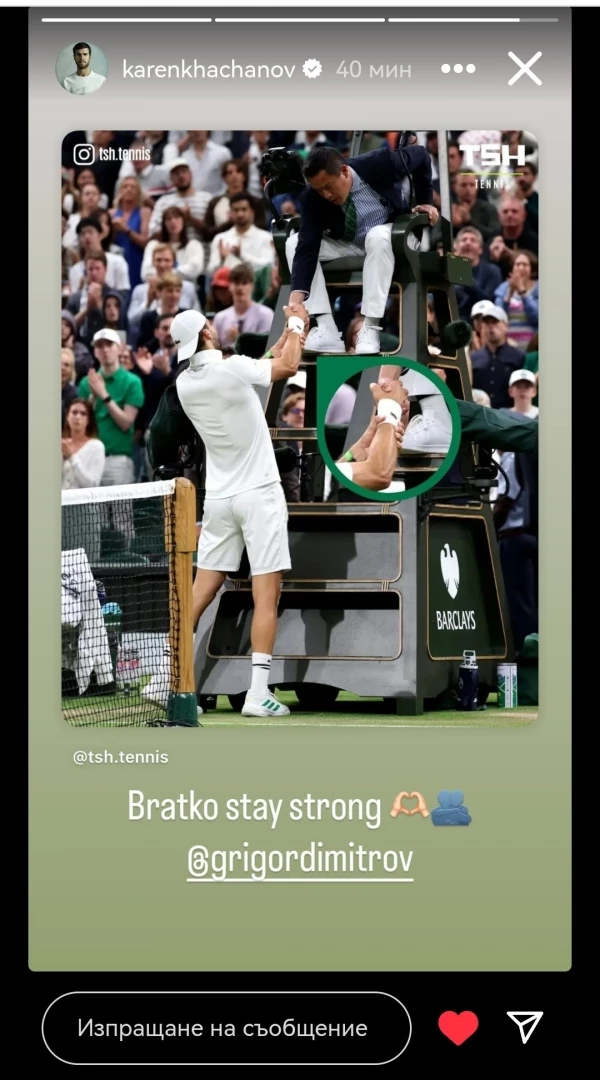600x1080 pixels.
Task: Tap the karenkhachanov username
Action: [208, 69]
